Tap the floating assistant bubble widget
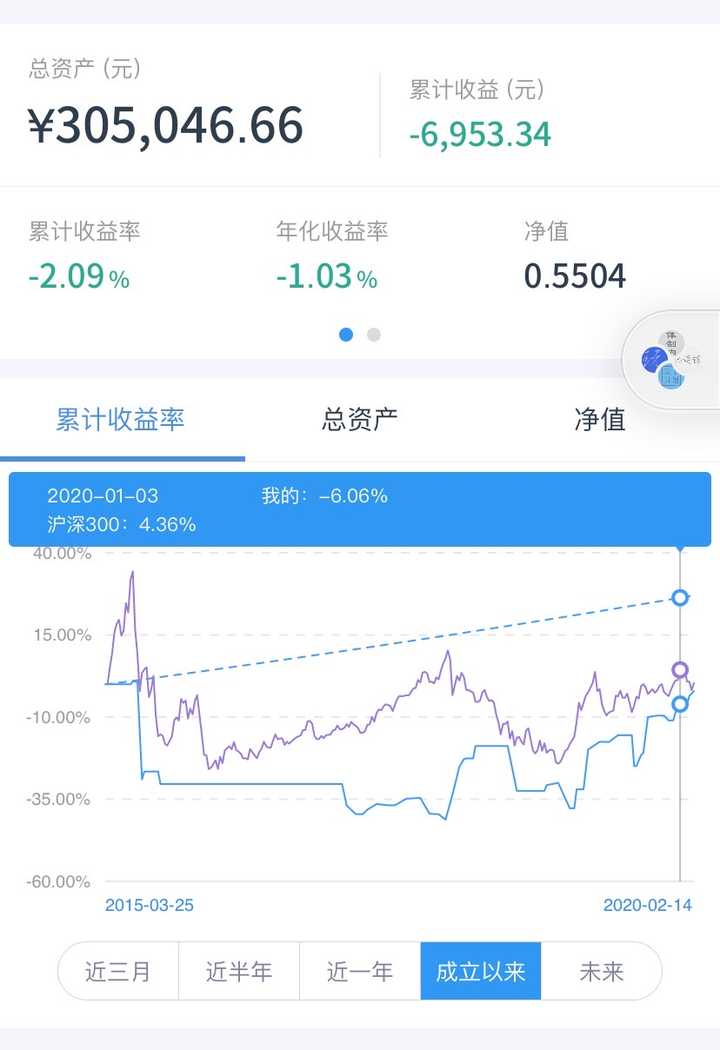Image resolution: width=720 pixels, height=1050 pixels. (x=670, y=360)
